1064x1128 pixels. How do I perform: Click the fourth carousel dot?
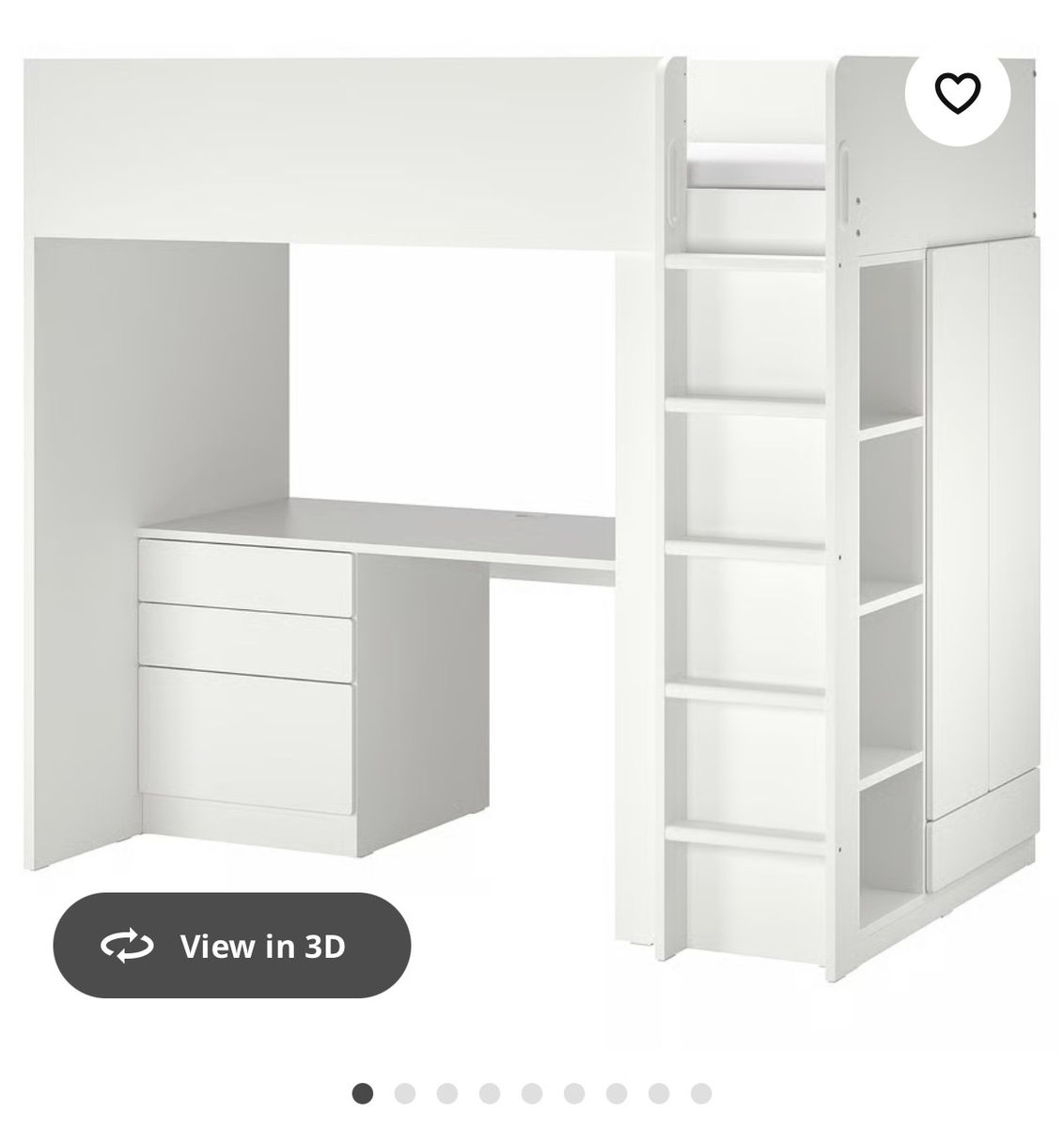(490, 1091)
